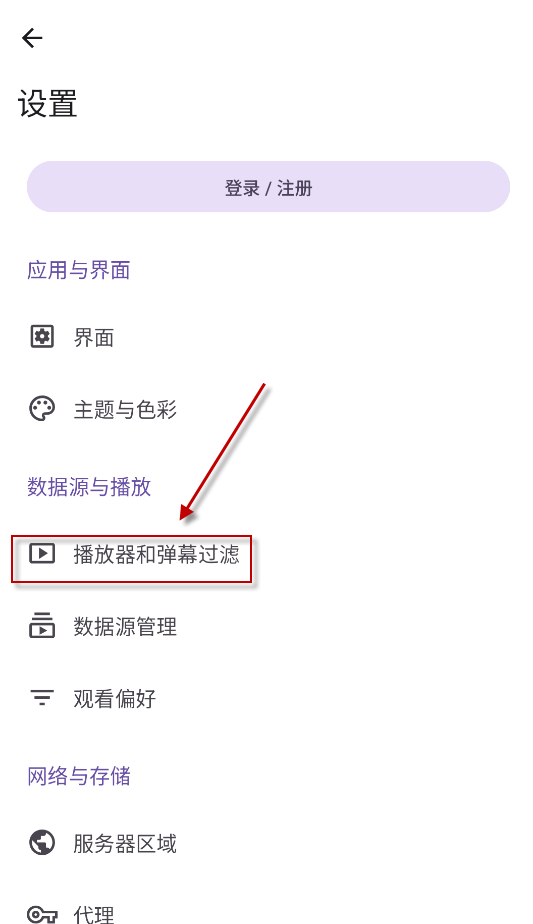Select 数据源管理

tap(266, 626)
